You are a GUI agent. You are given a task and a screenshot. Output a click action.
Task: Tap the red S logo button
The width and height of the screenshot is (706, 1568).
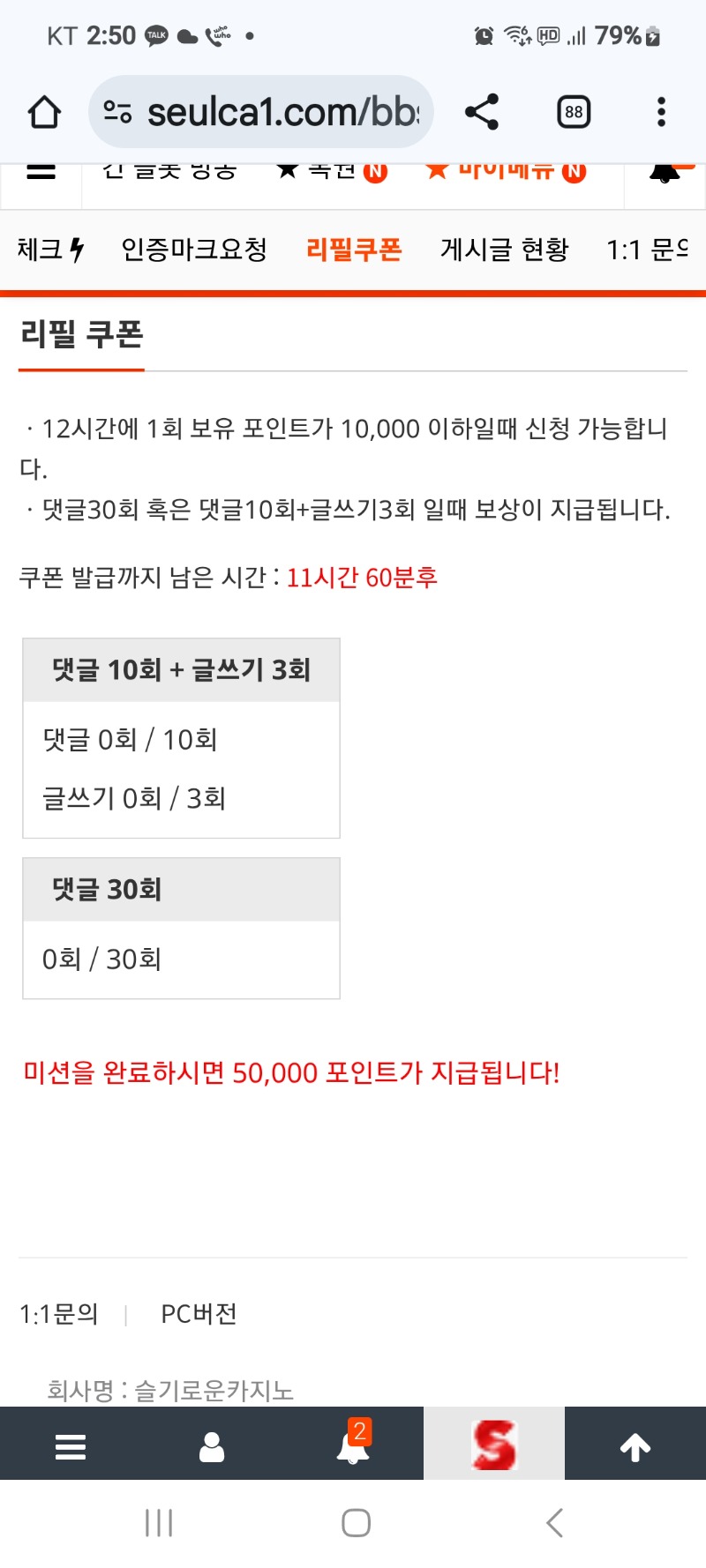pyautogui.click(x=494, y=1445)
